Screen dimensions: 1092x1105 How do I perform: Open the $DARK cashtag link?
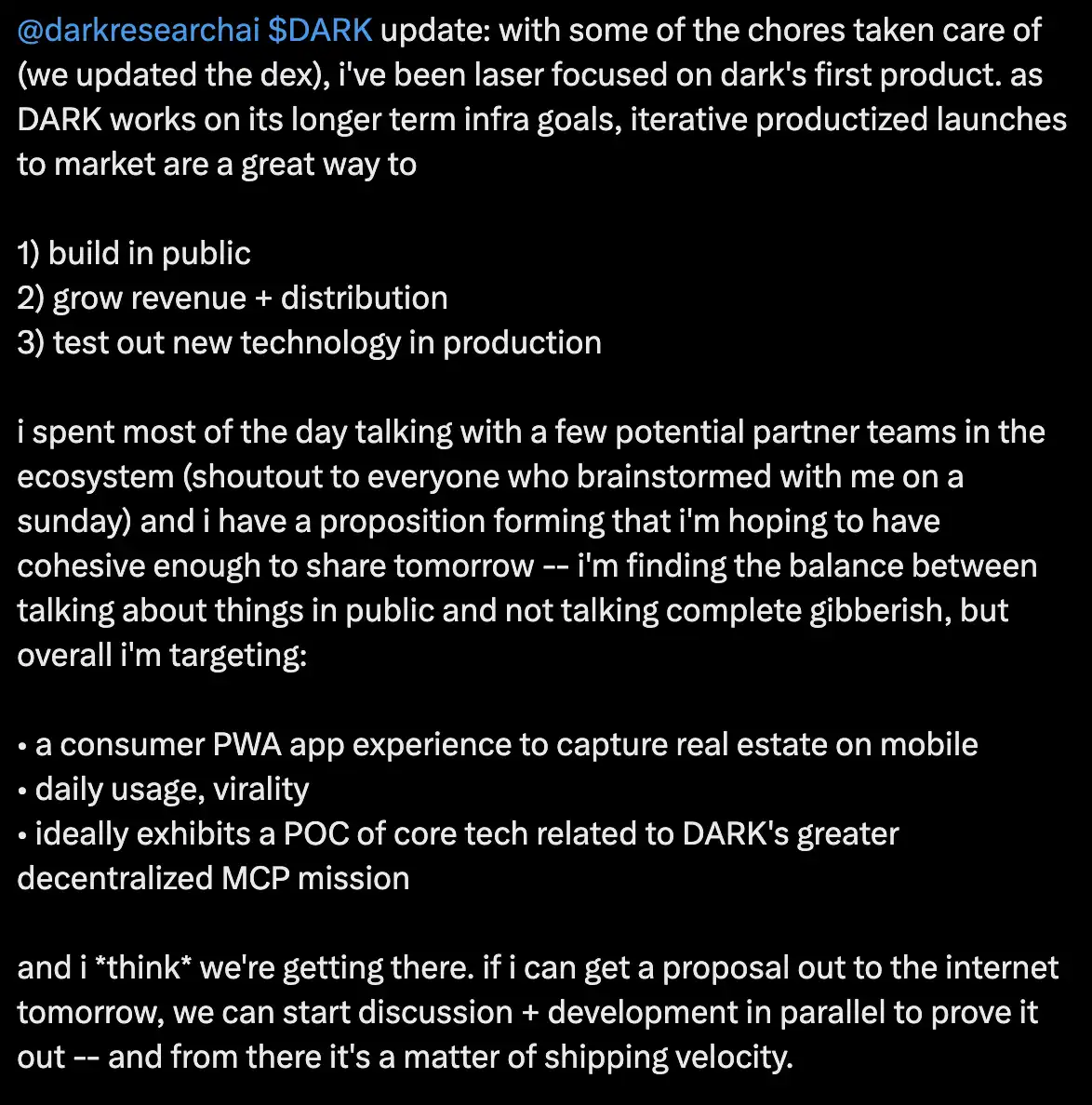pos(319,31)
